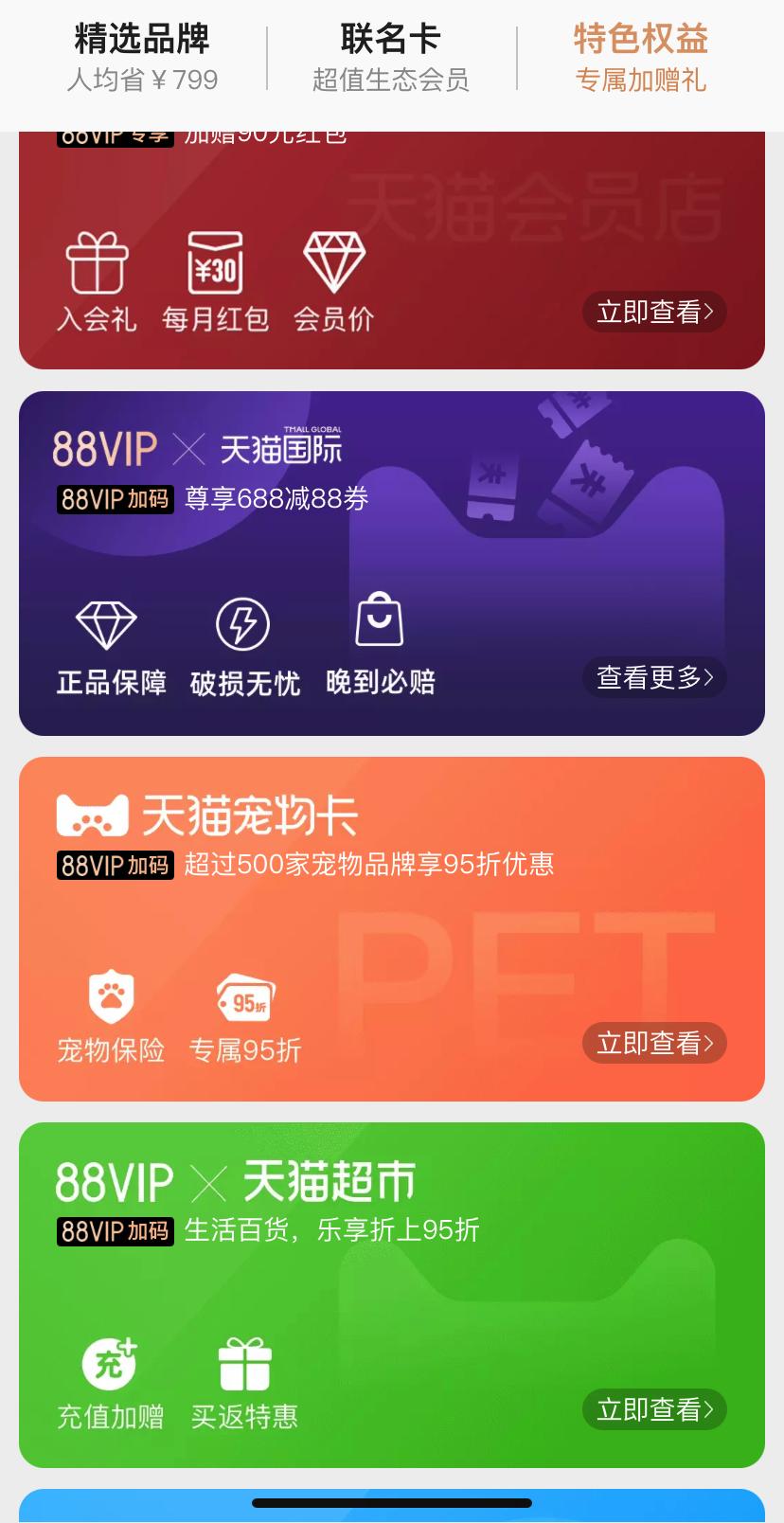
Task: Expand 查看更多 on the 天猫国际 card
Action: coord(653,677)
